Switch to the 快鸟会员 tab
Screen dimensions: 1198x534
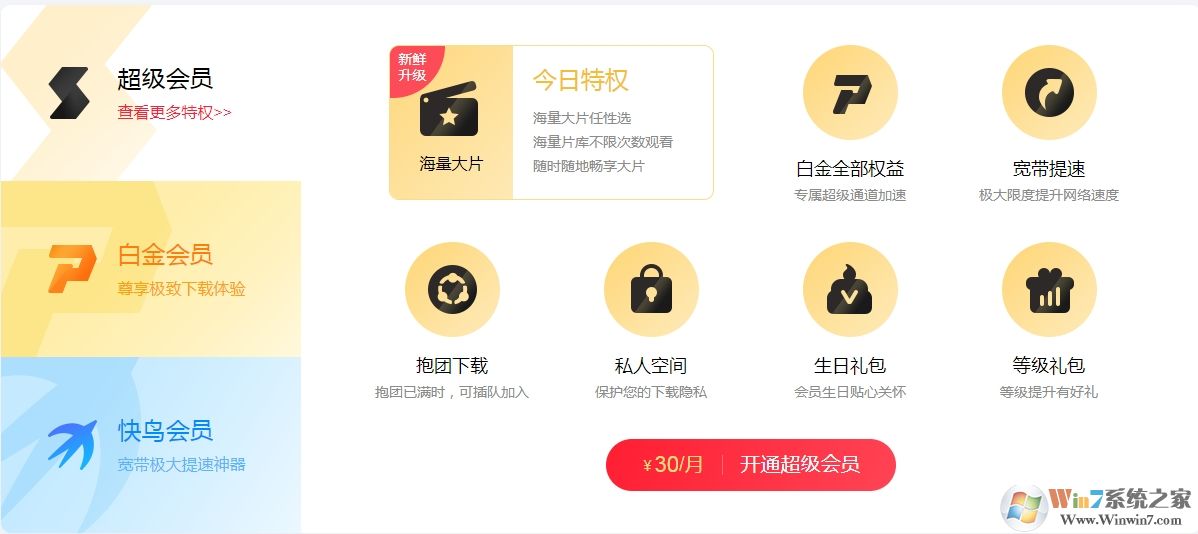(150, 445)
